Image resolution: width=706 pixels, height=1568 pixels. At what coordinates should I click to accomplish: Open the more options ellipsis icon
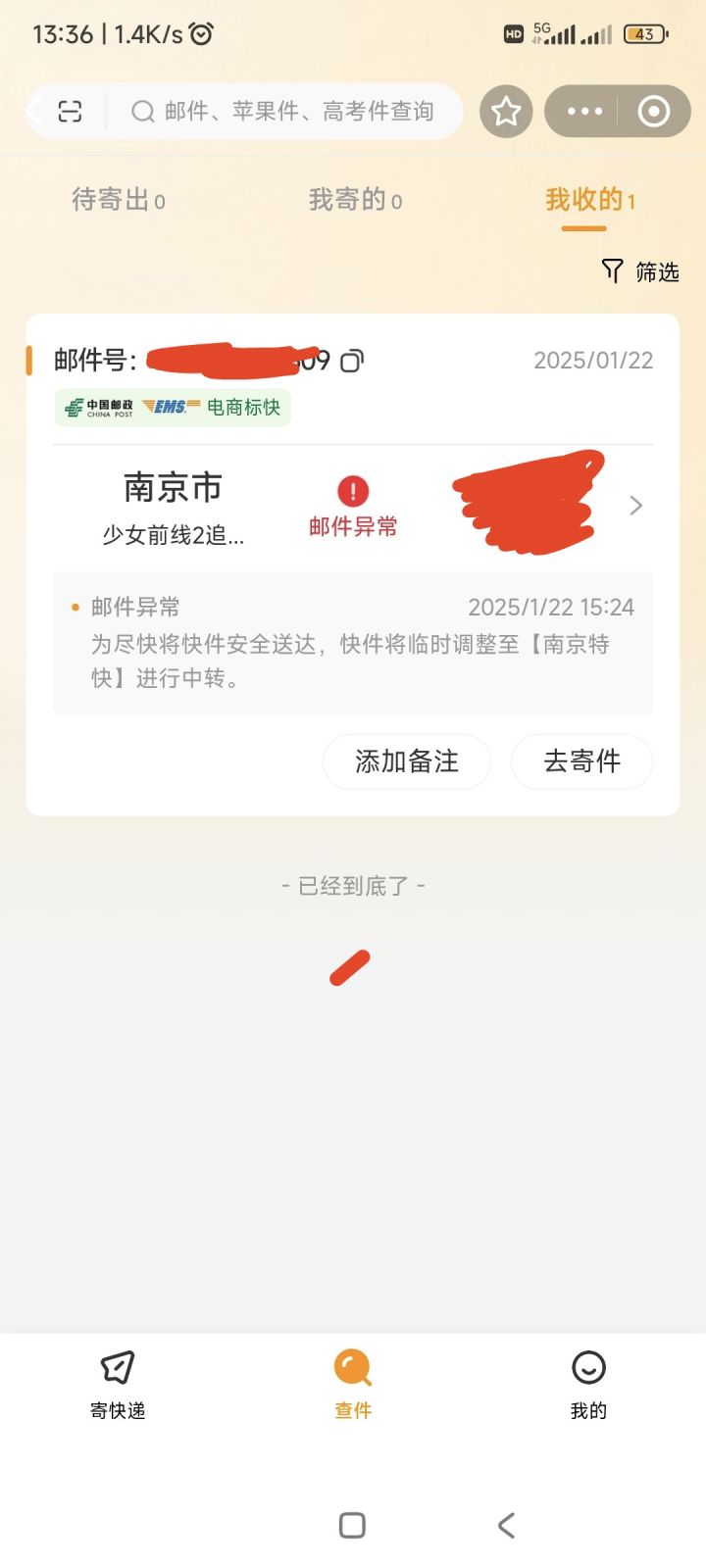[x=585, y=112]
